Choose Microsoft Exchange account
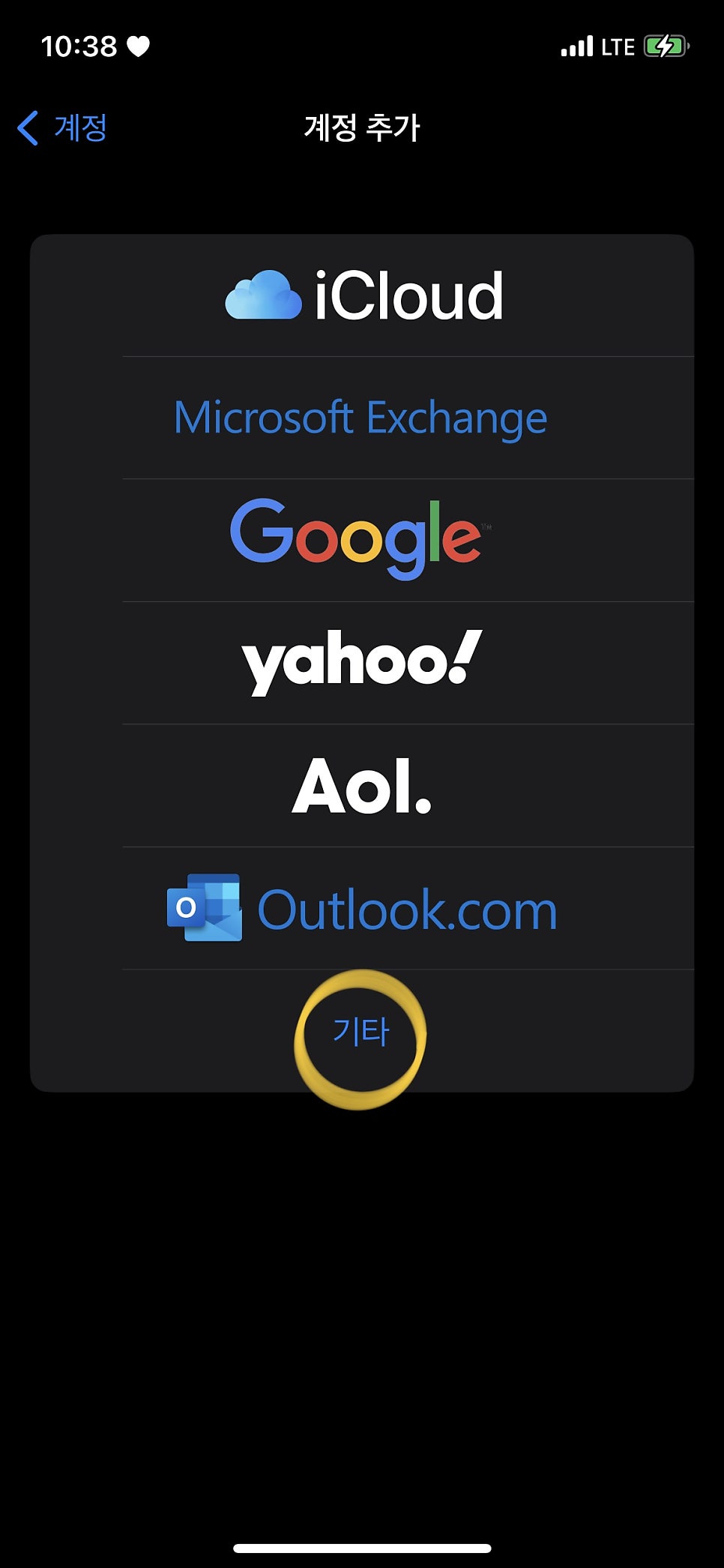 pos(362,418)
